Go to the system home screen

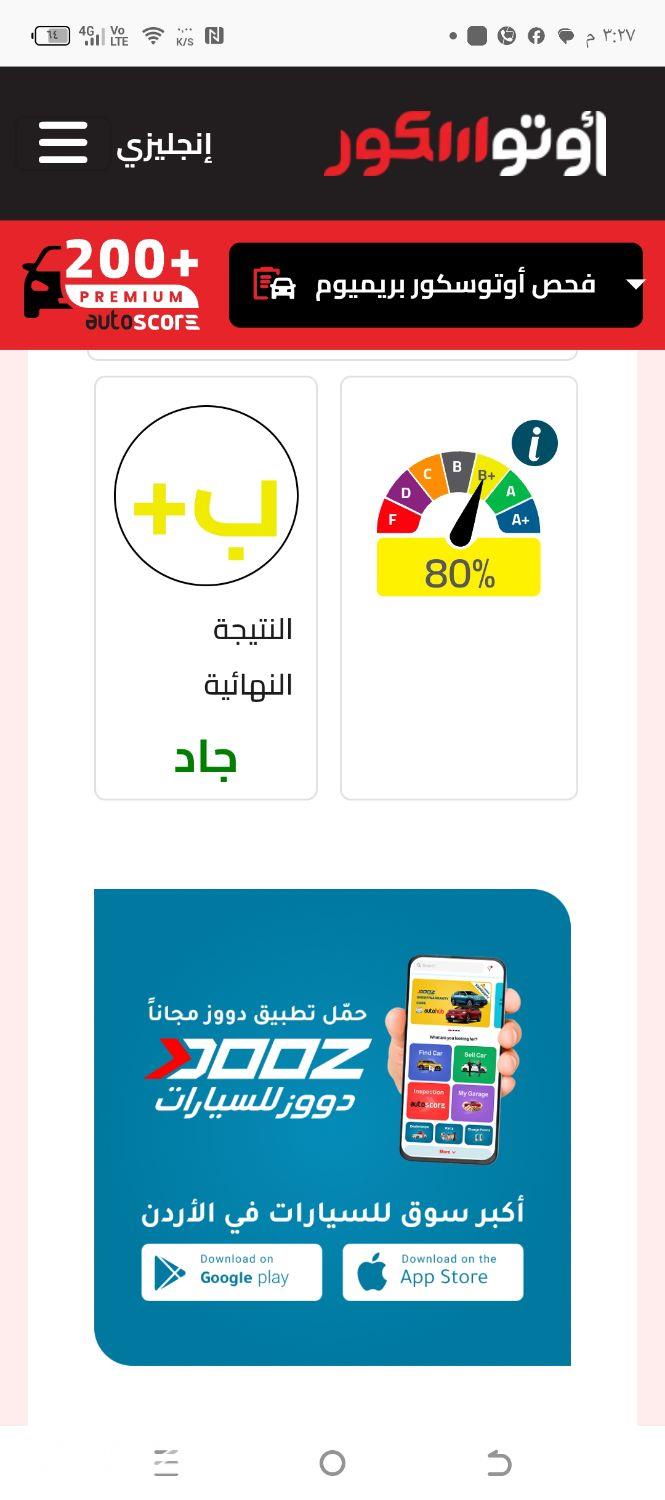tap(332, 1463)
